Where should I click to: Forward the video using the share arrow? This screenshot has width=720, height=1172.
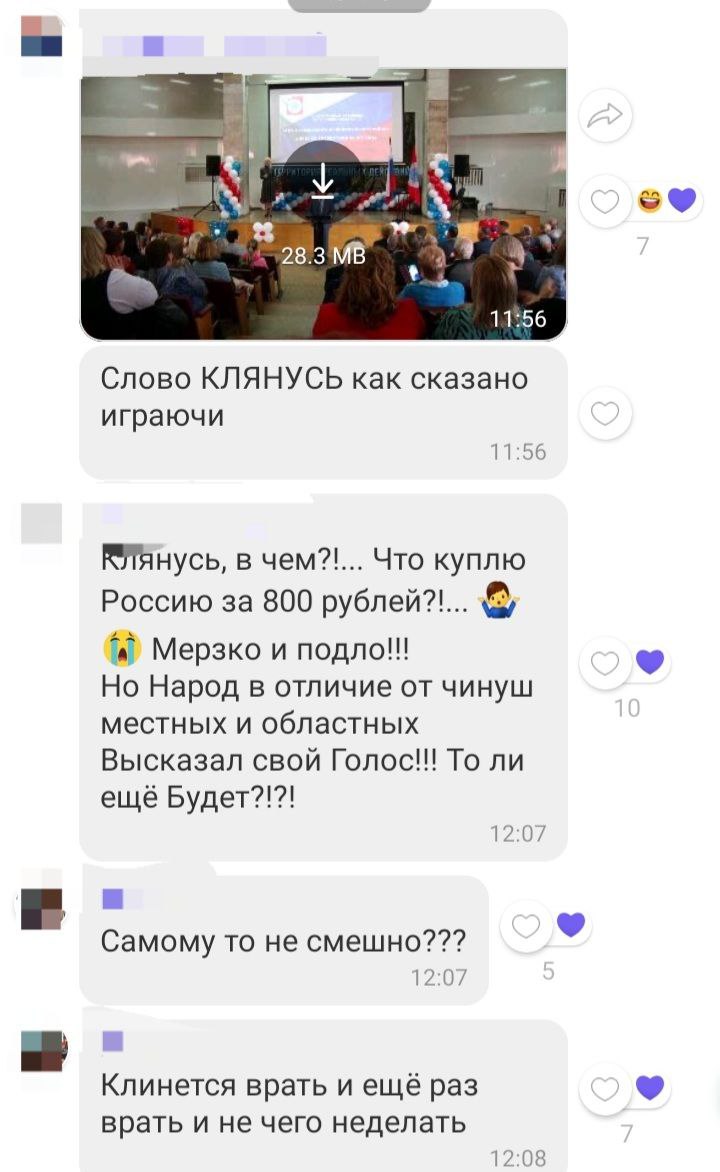pyautogui.click(x=605, y=116)
